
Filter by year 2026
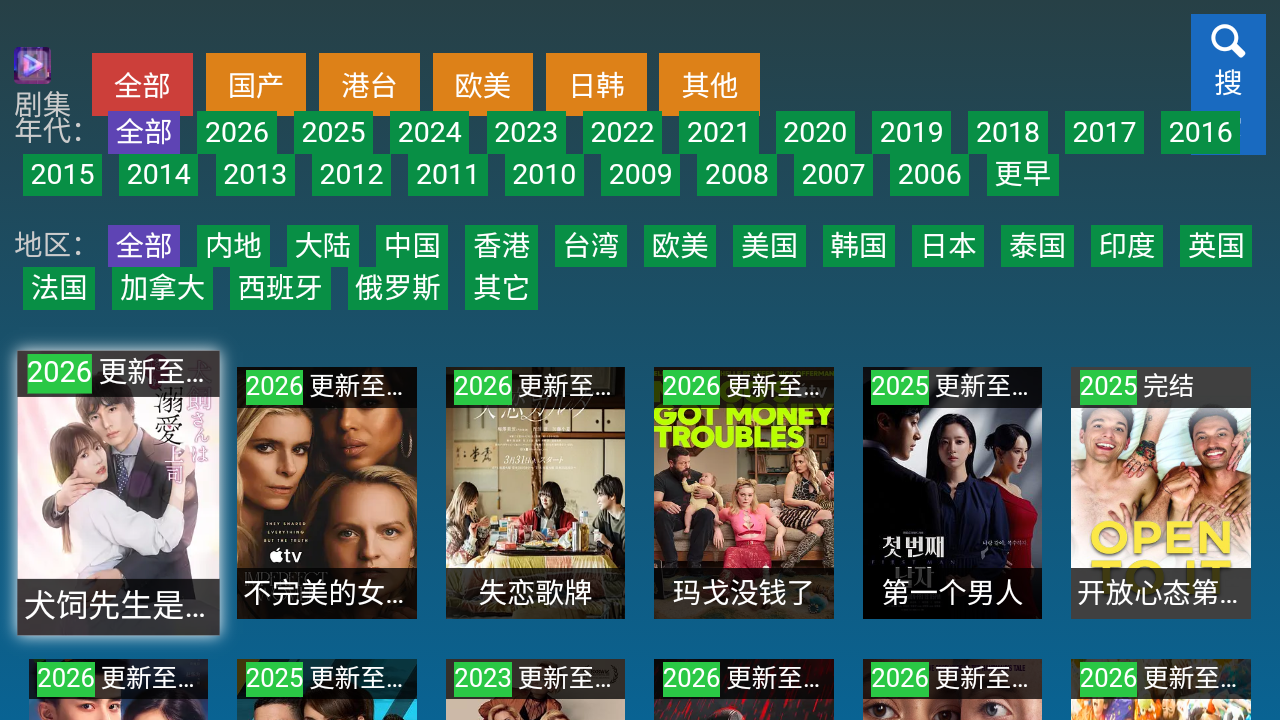tap(237, 132)
